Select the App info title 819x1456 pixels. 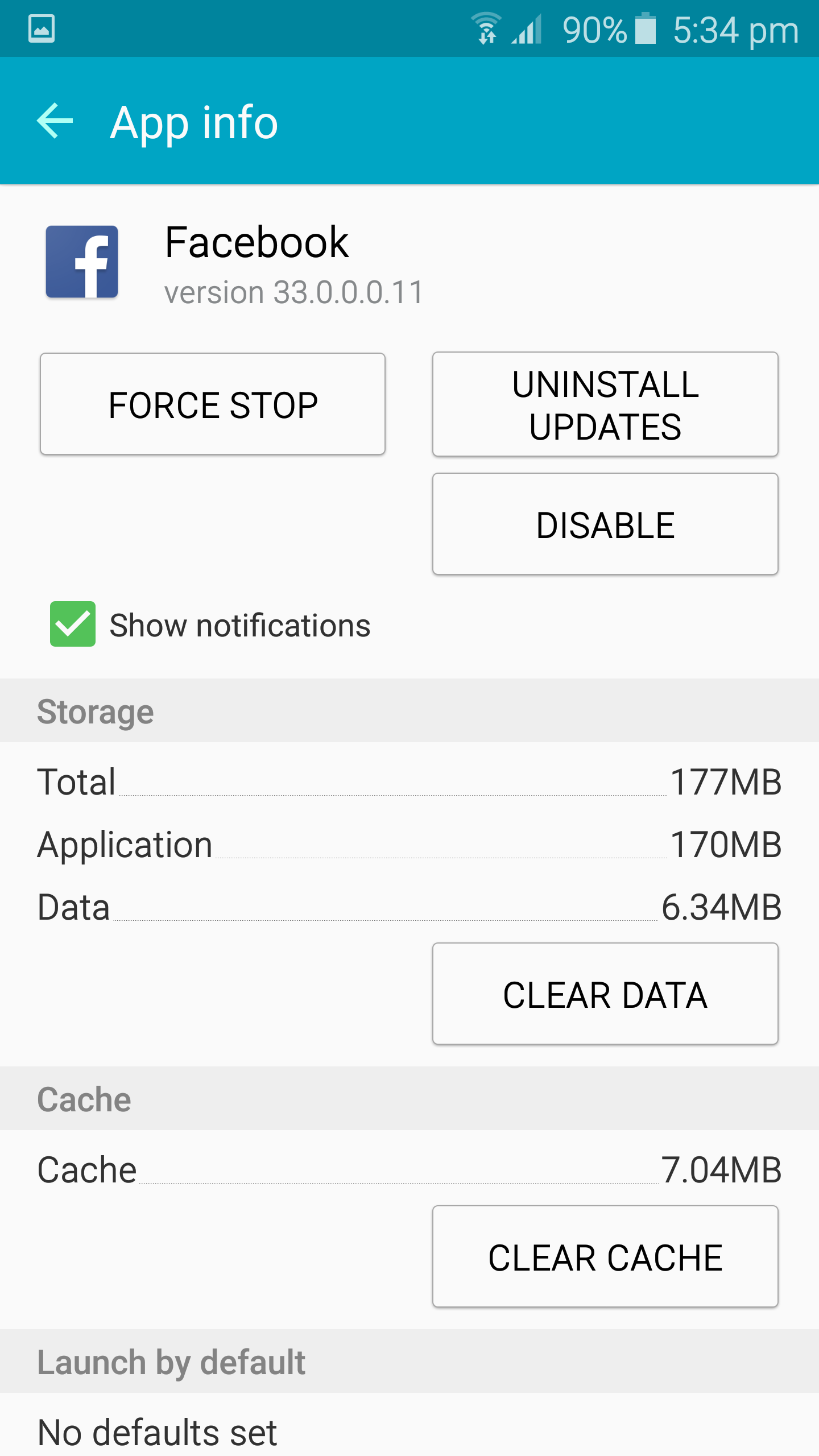193,121
